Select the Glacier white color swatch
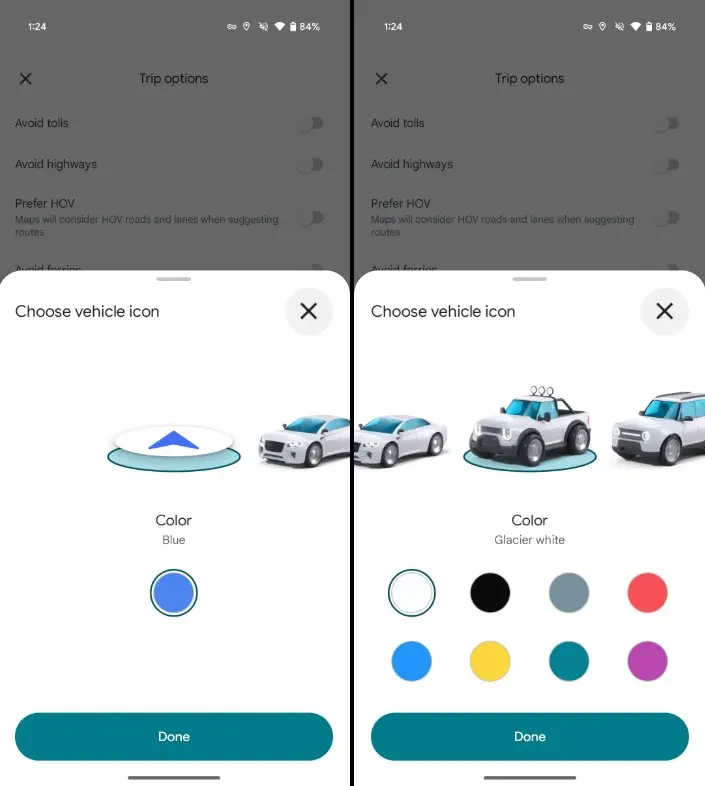Screen dimensions: 705x786 point(411,593)
